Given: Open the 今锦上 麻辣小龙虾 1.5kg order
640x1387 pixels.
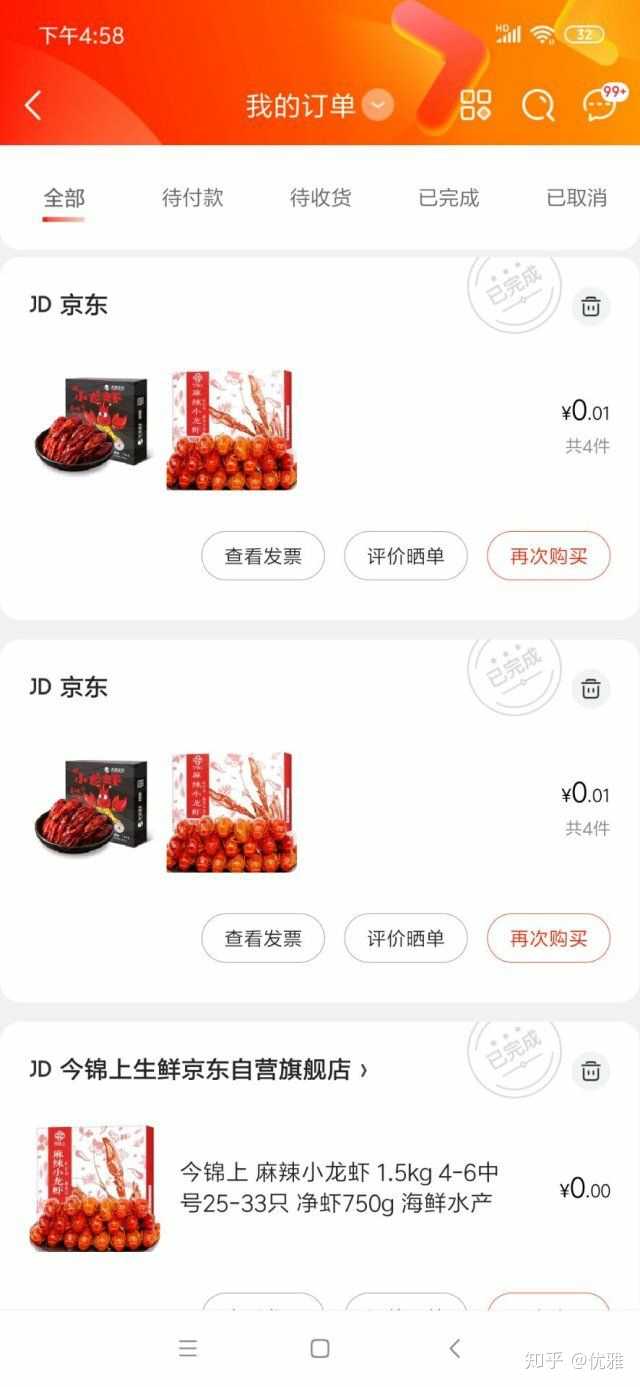Looking at the screenshot, I should click(340, 1187).
